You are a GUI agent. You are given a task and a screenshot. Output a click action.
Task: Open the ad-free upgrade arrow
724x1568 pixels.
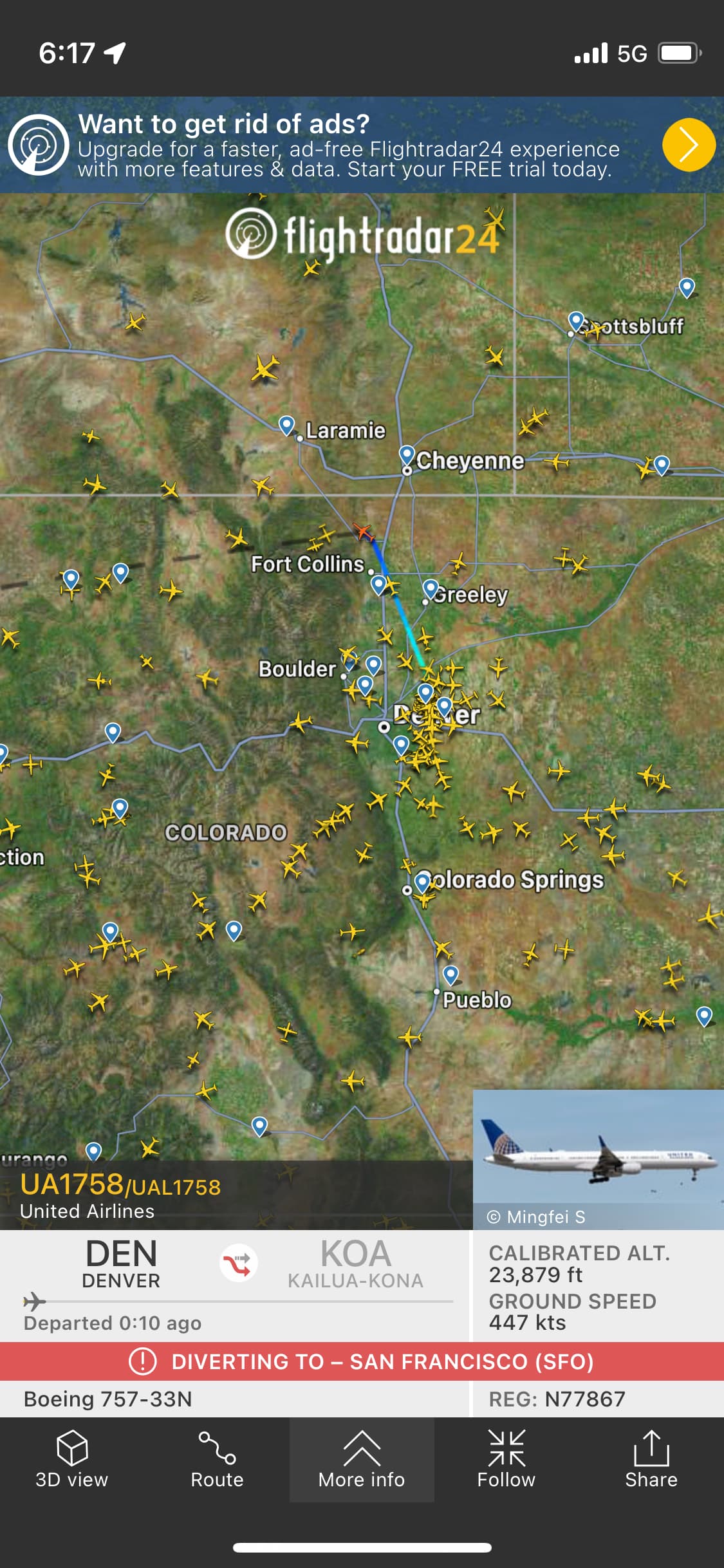click(689, 145)
